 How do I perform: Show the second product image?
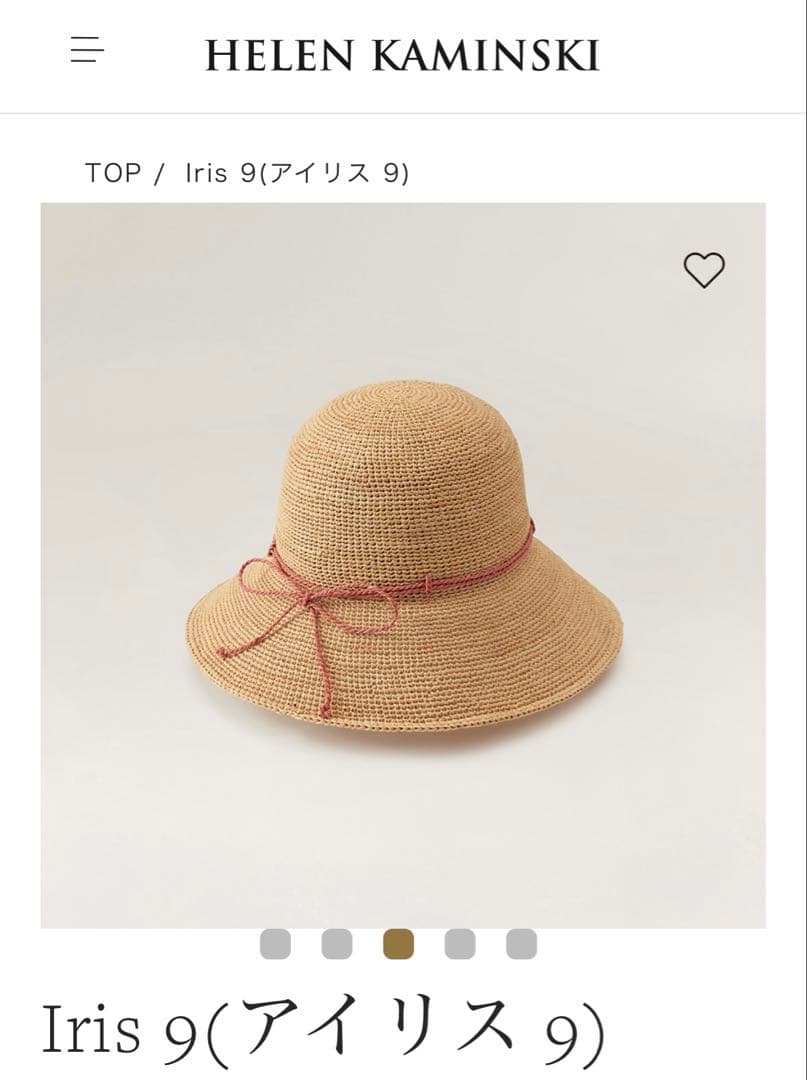pyautogui.click(x=337, y=944)
